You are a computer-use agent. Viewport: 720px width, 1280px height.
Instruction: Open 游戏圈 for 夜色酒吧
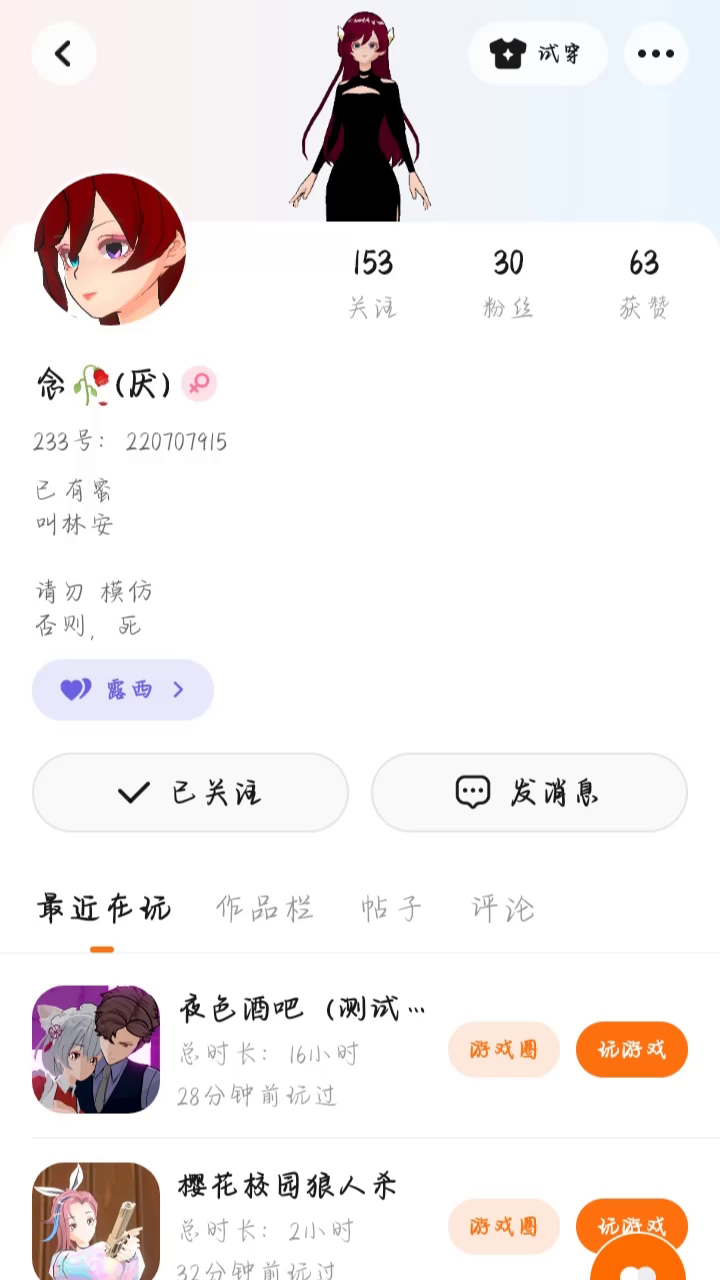(x=504, y=1049)
